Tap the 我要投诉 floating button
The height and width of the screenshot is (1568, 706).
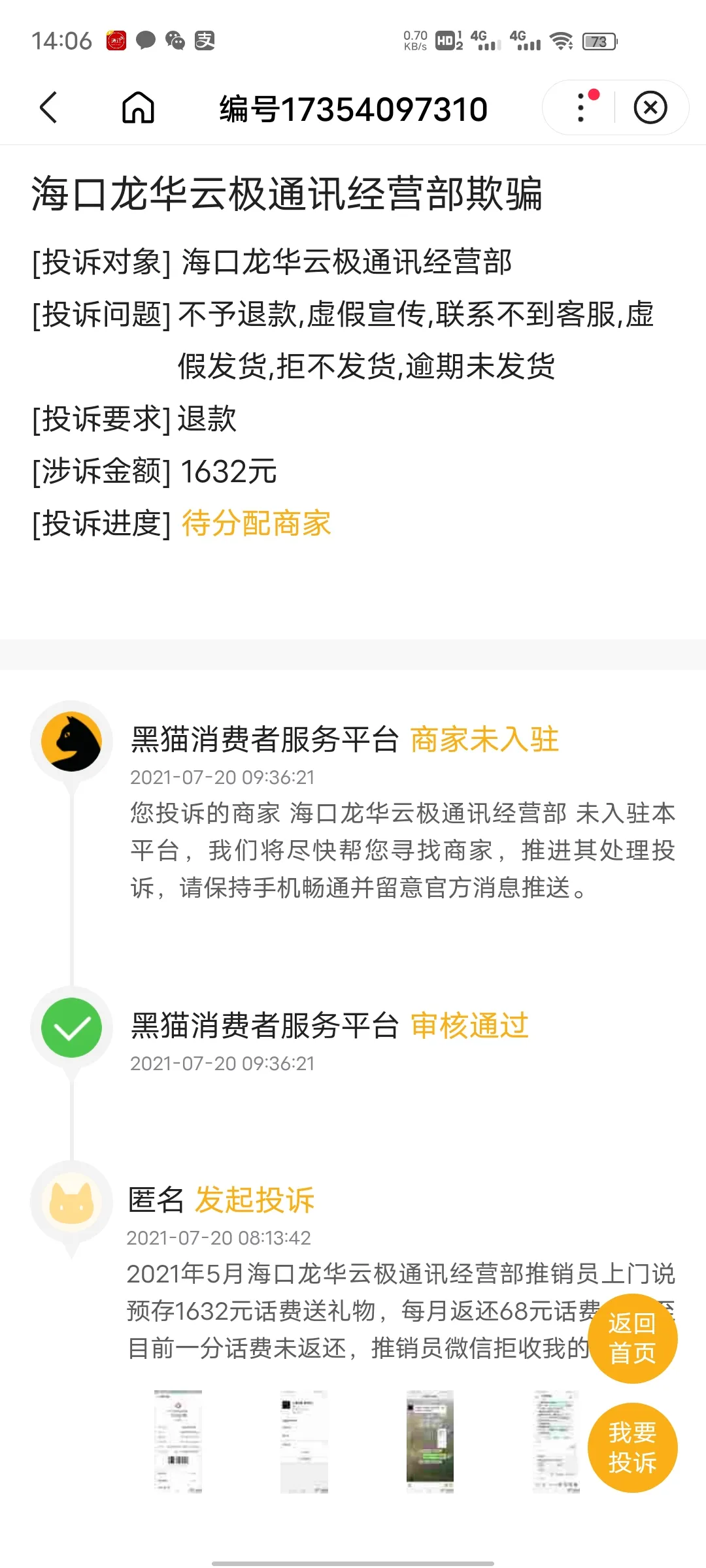pyautogui.click(x=632, y=1447)
